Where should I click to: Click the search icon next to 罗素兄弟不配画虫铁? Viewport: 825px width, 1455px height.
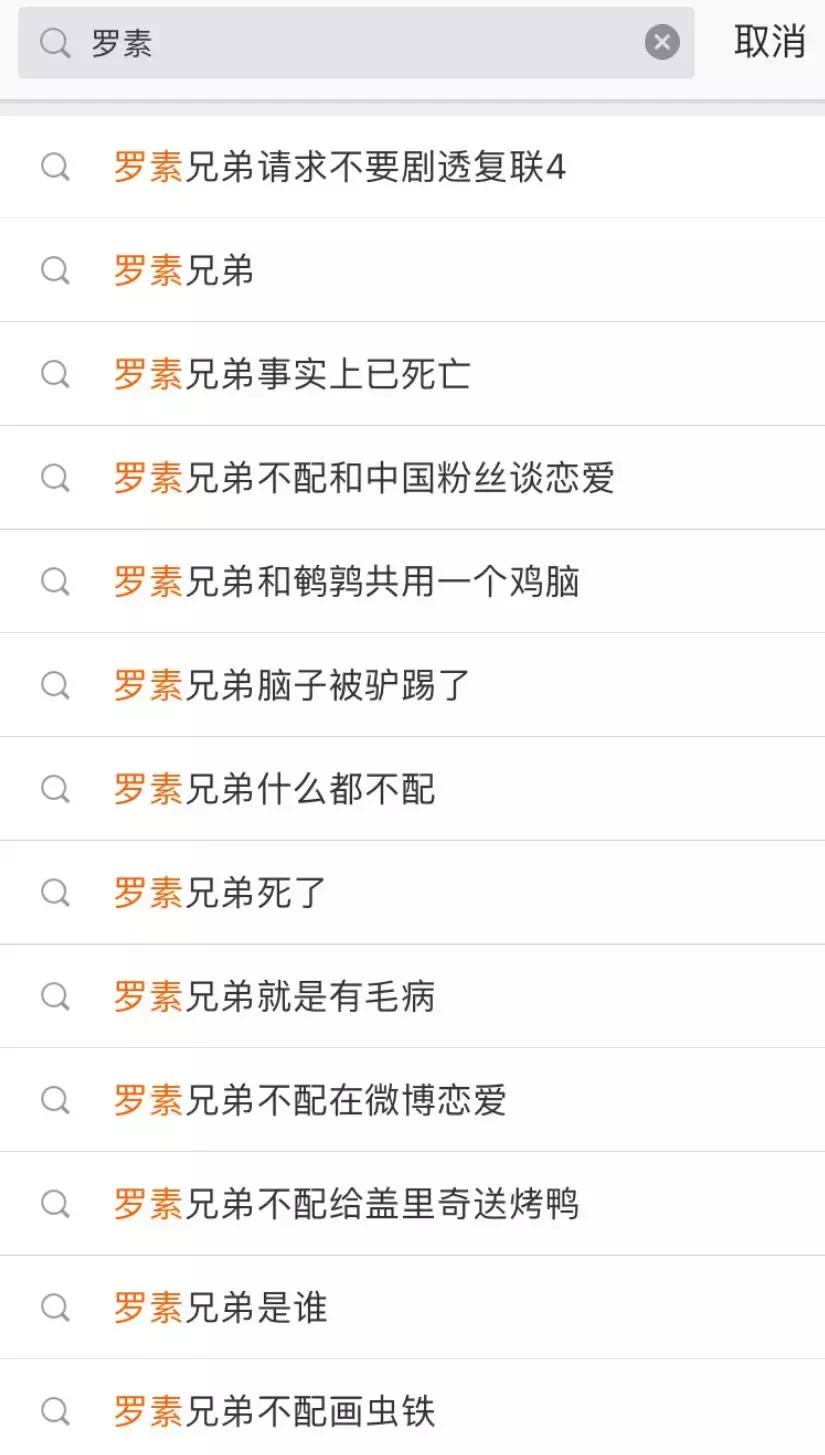click(x=56, y=1410)
